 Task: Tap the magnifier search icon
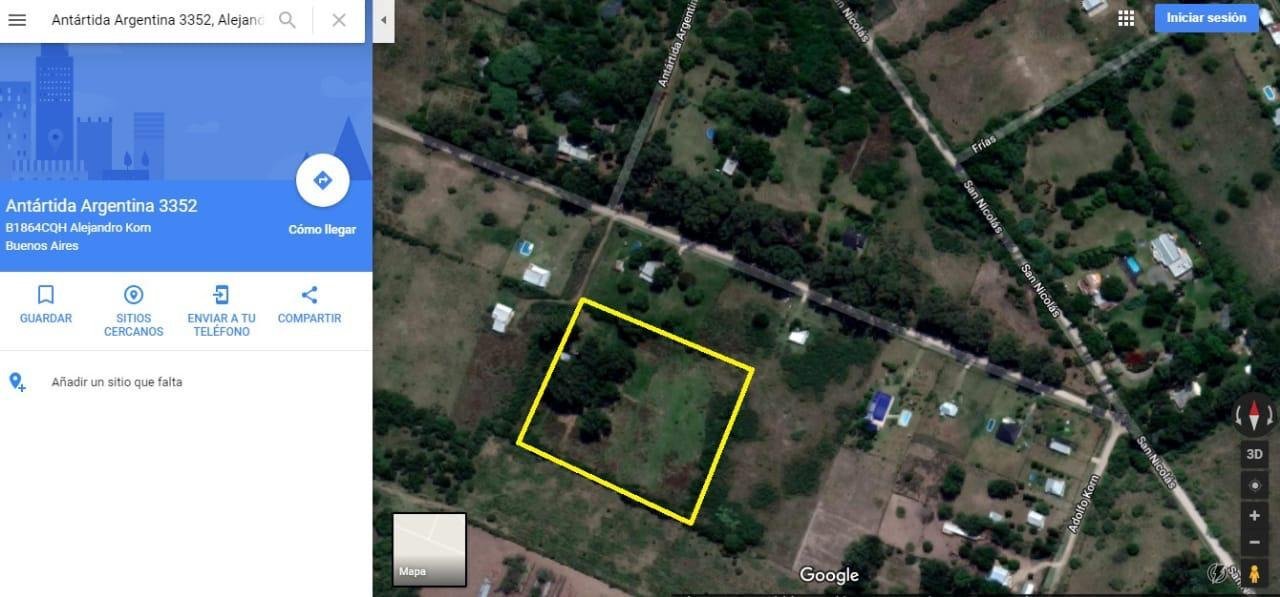(x=287, y=20)
